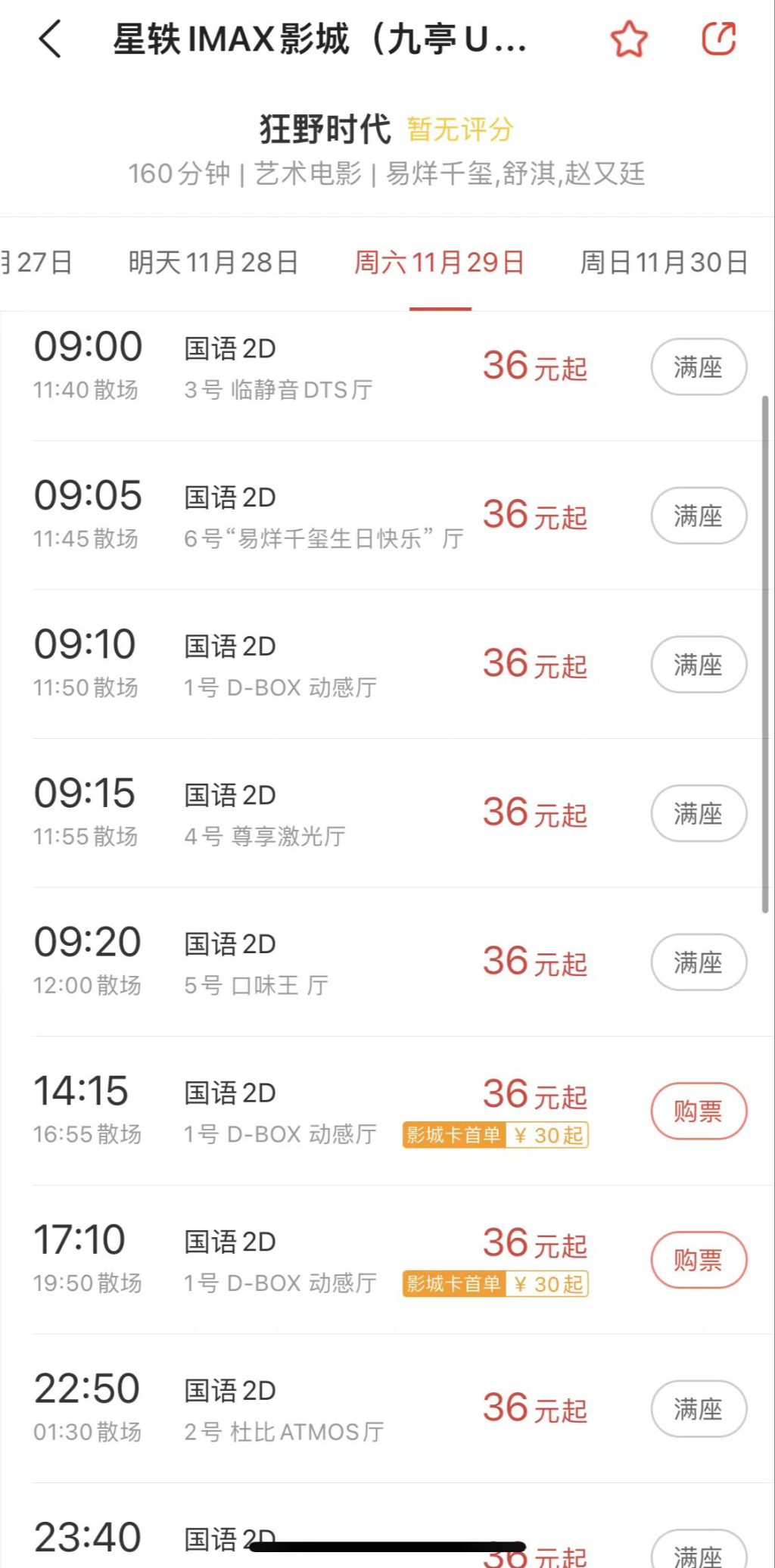Screen dimensions: 775x1568
Task: Tap the actor list 易烊千玺,舒淇,赵又廷
Action: 515,174
